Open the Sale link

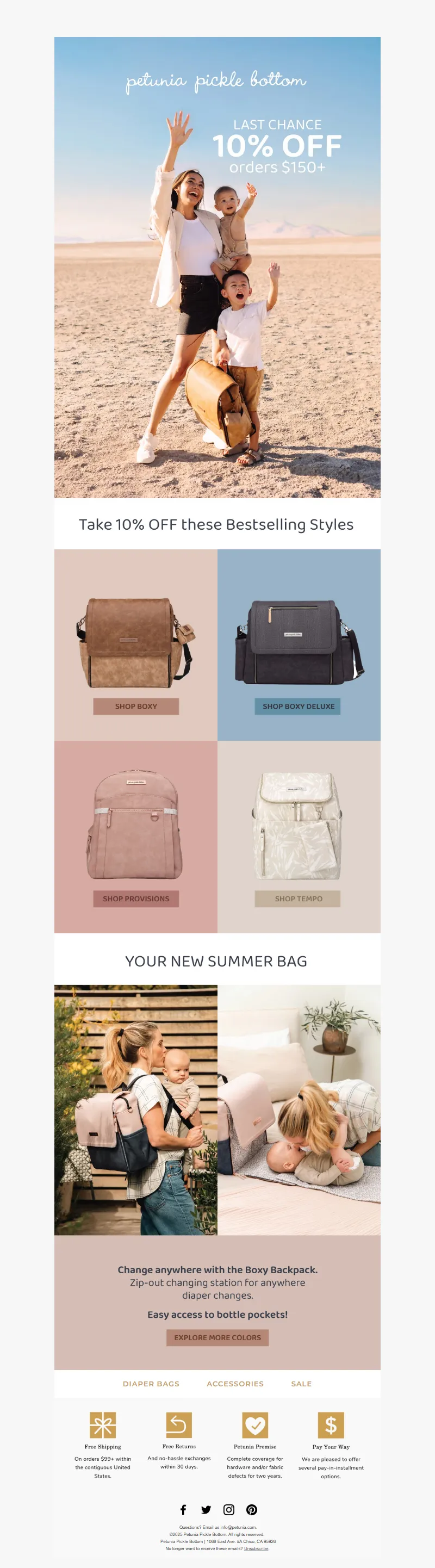click(301, 1384)
